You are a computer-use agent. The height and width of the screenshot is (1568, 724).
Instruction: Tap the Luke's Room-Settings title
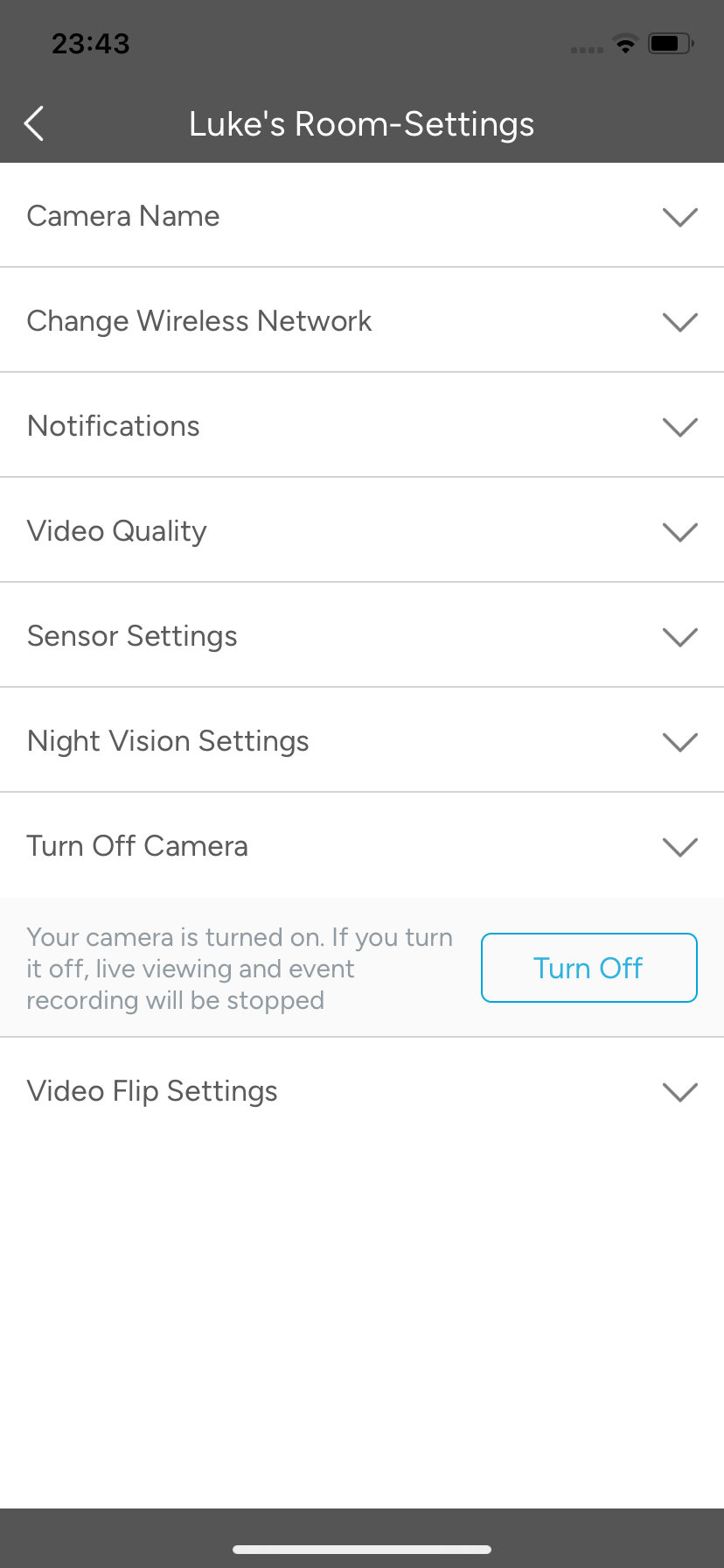tap(361, 124)
